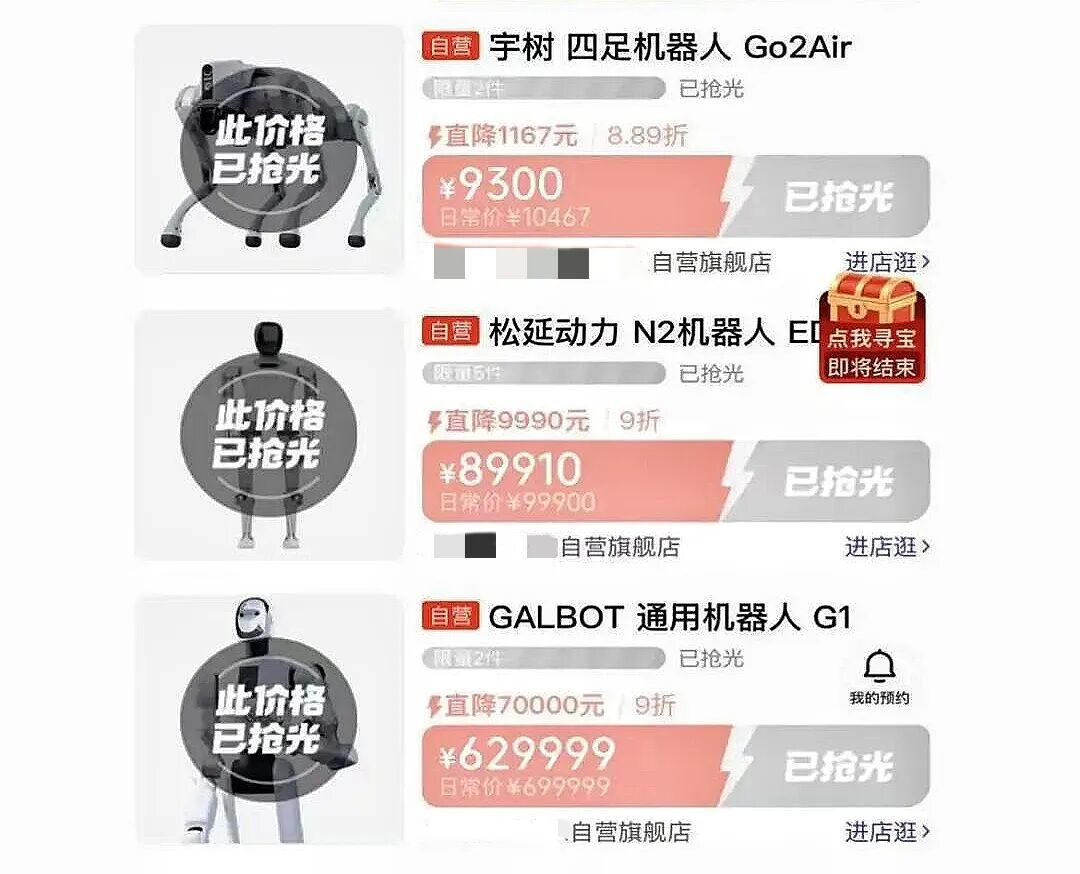
Task: Tap 已抢光 button for the ¥89910 deal
Action: (x=836, y=481)
